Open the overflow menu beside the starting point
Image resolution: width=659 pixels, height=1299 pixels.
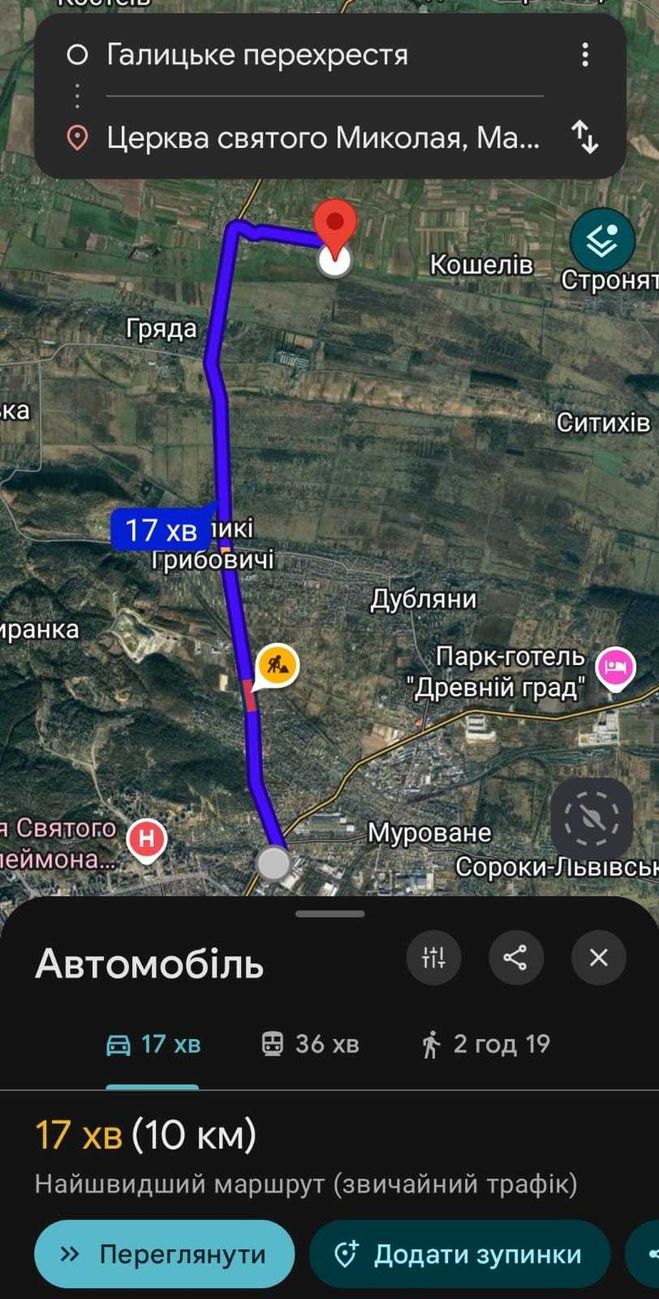point(585,55)
